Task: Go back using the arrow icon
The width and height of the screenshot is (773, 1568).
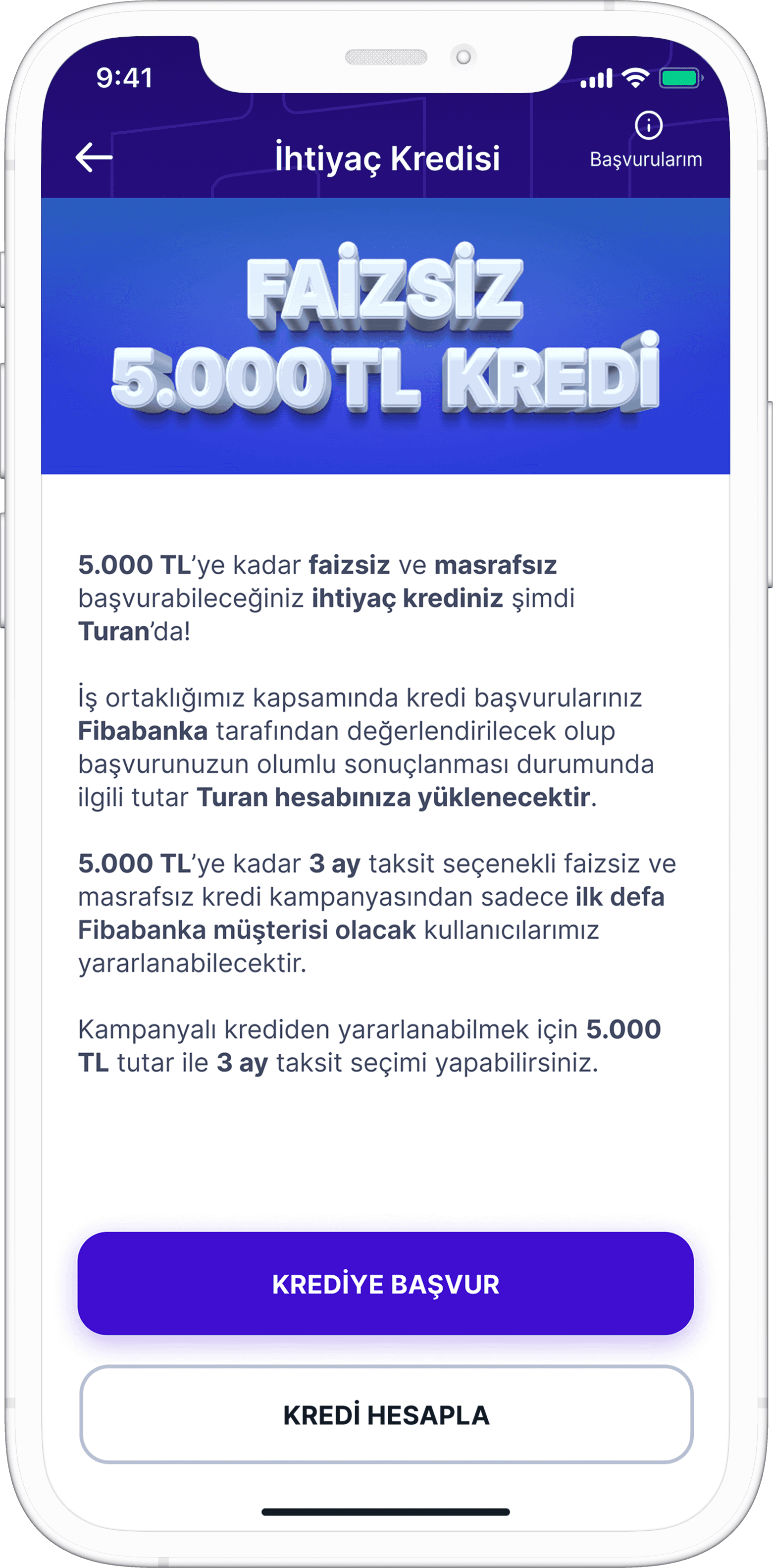Action: (x=94, y=158)
